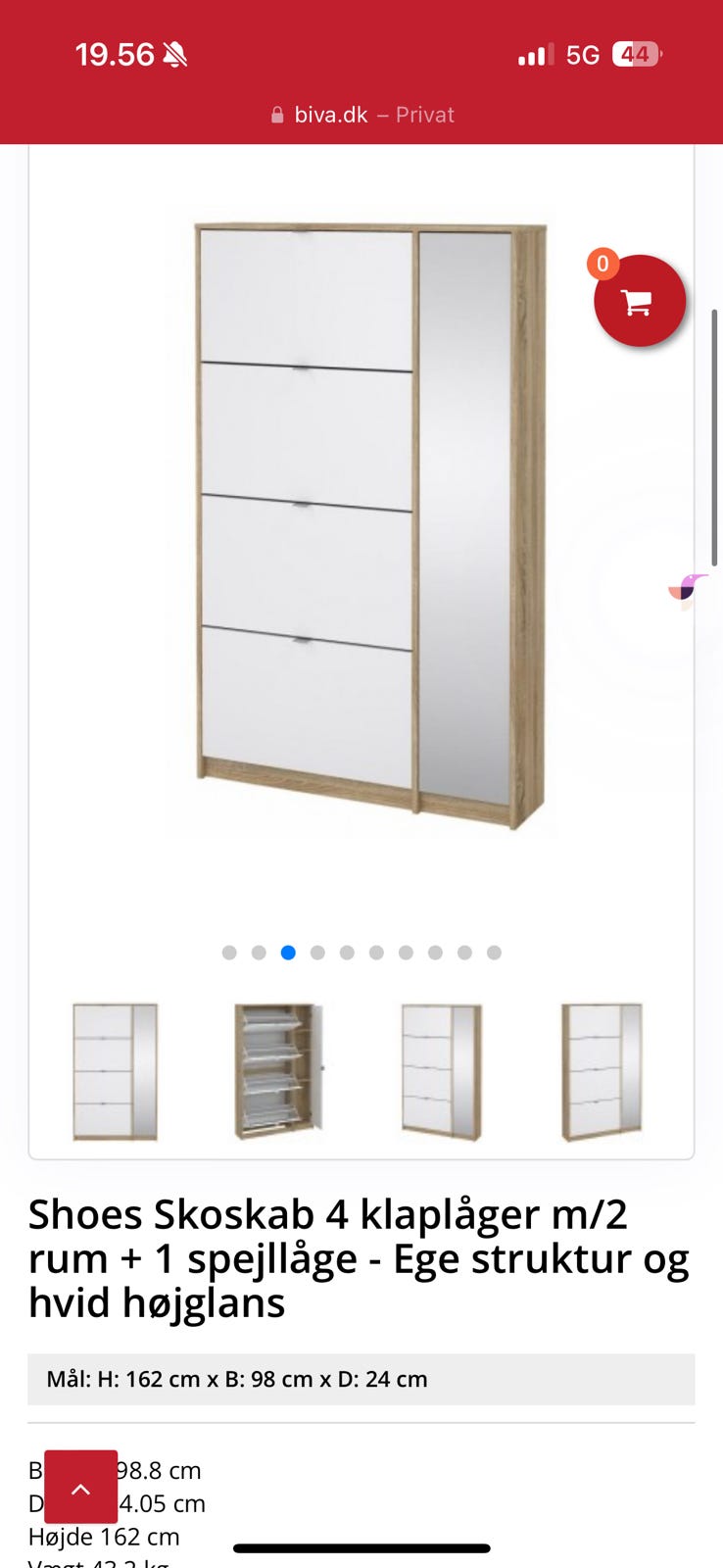Click the cart item count badge
Viewport: 723px width, 1568px height.
coord(602,264)
